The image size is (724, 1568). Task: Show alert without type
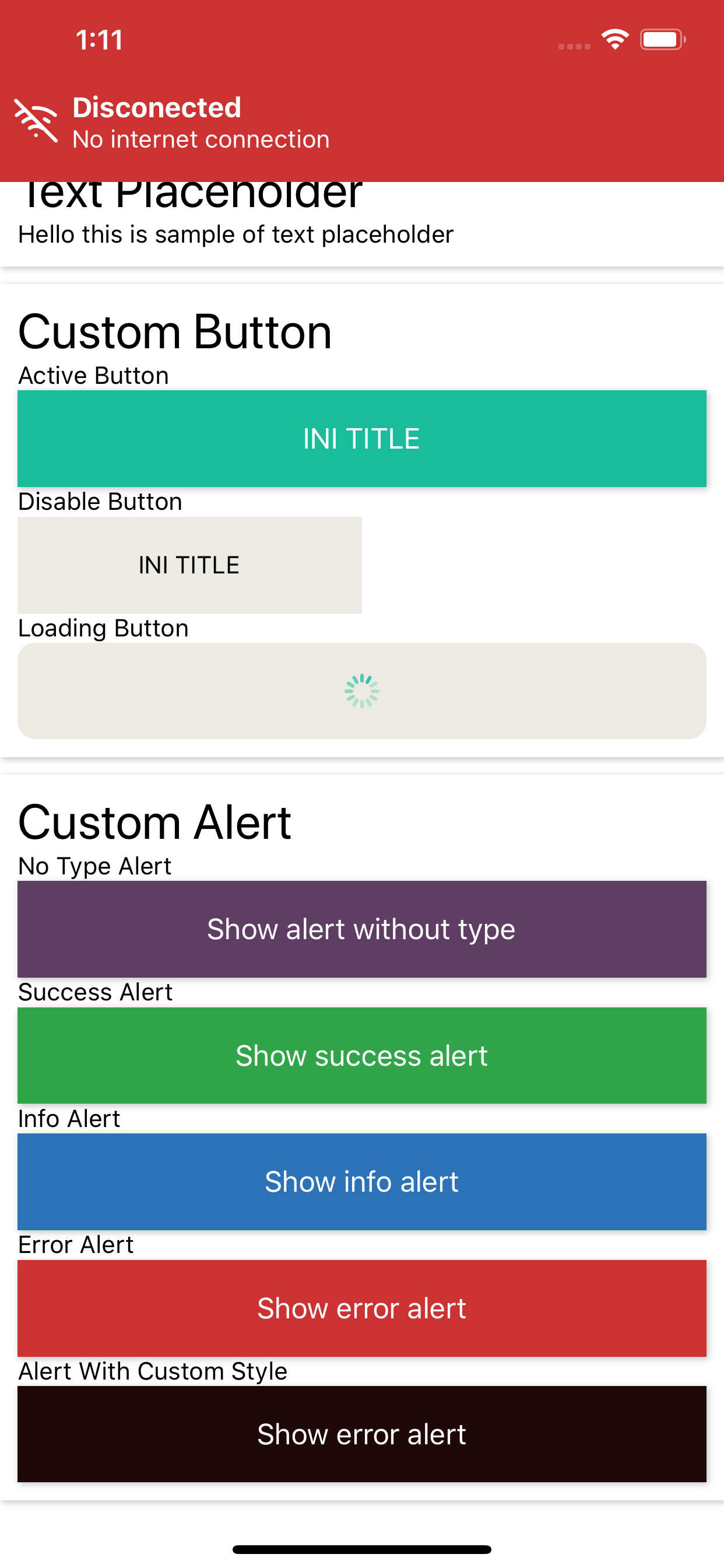[362, 929]
